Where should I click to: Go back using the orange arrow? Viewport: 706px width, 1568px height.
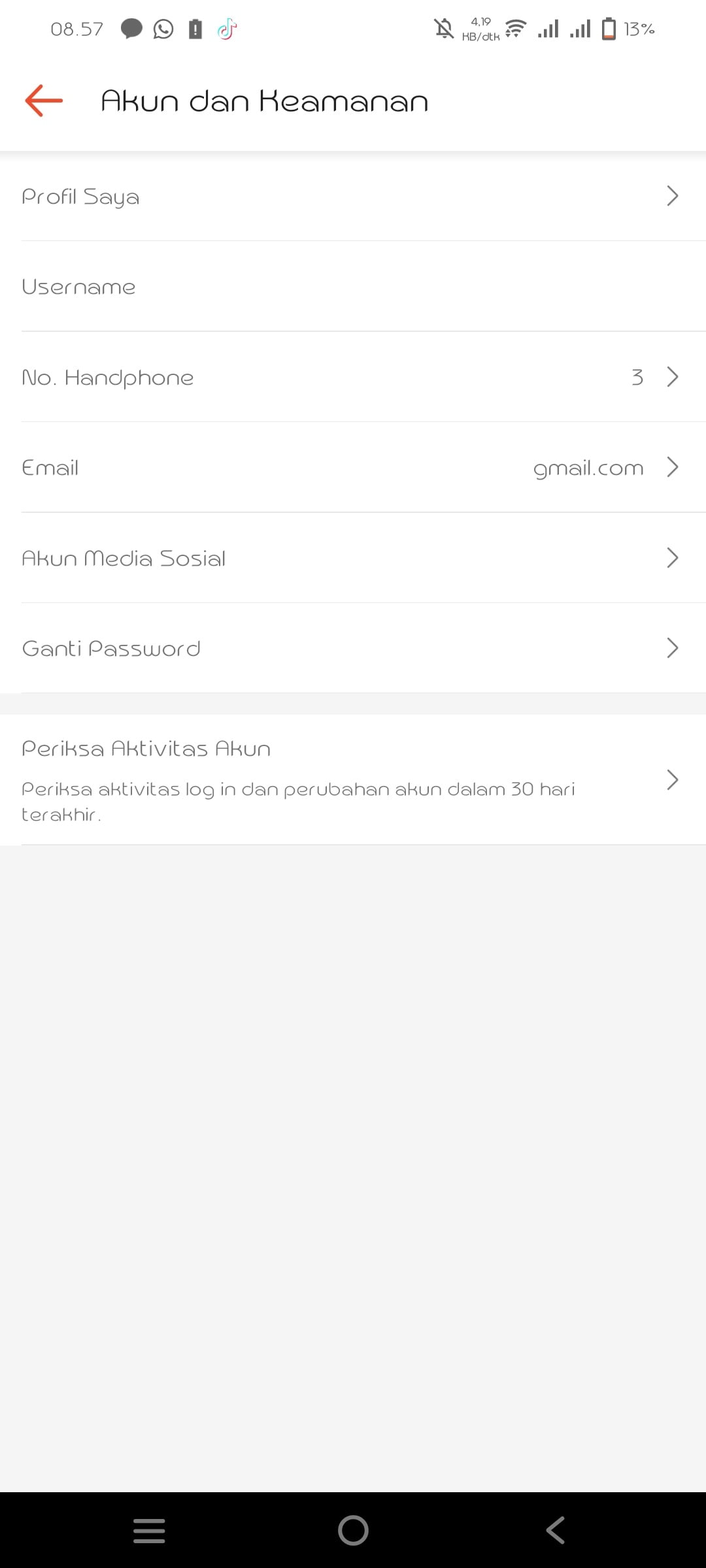(44, 101)
